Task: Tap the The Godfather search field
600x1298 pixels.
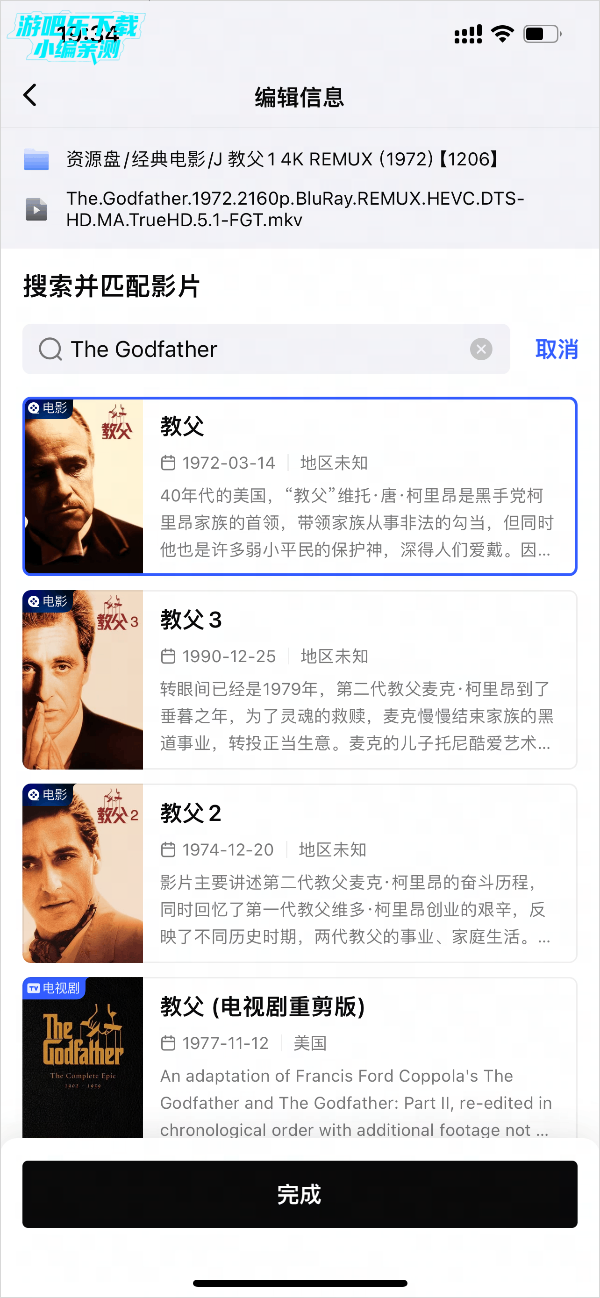Action: pyautogui.click(x=260, y=349)
